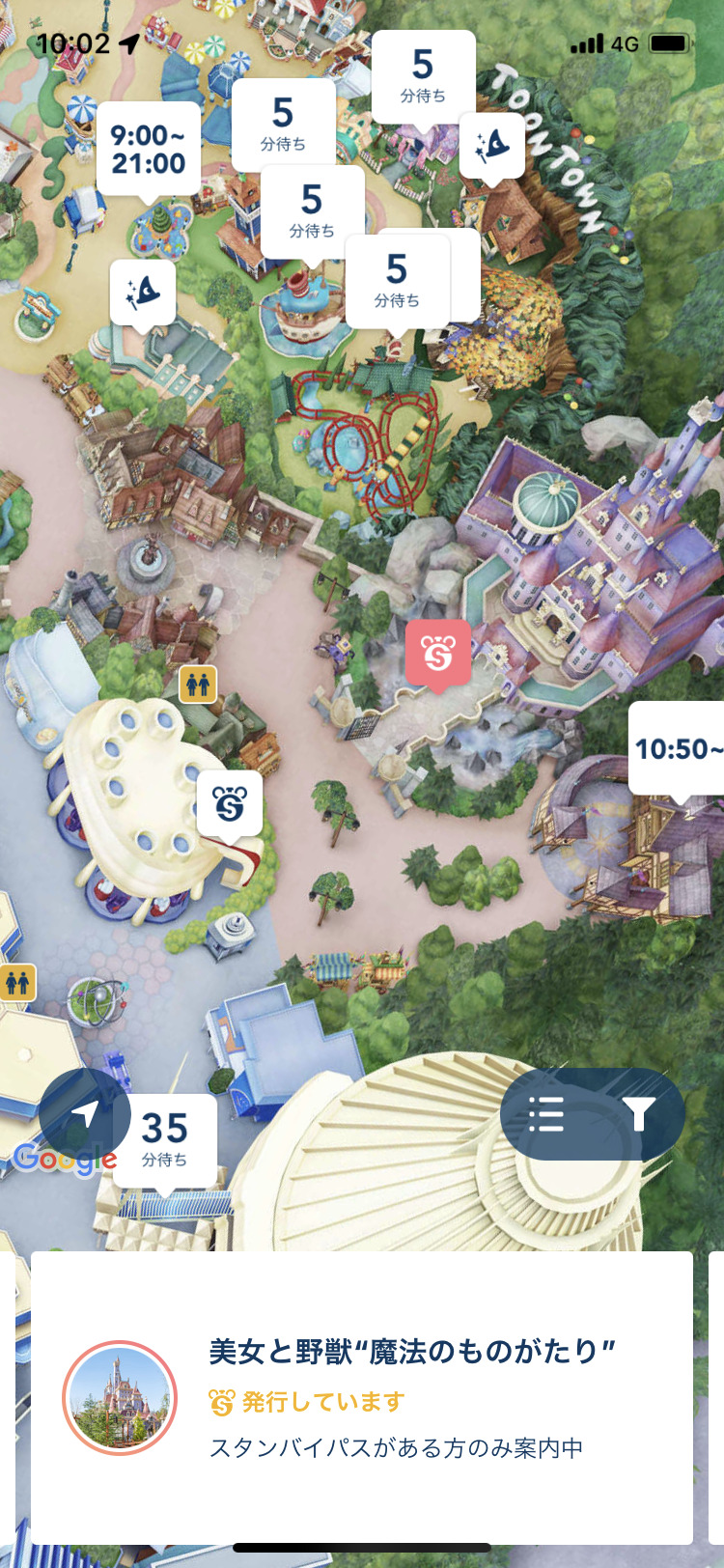Viewport: 724px width, 1568px height.
Task: Switch to the list view
Action: pos(546,1114)
